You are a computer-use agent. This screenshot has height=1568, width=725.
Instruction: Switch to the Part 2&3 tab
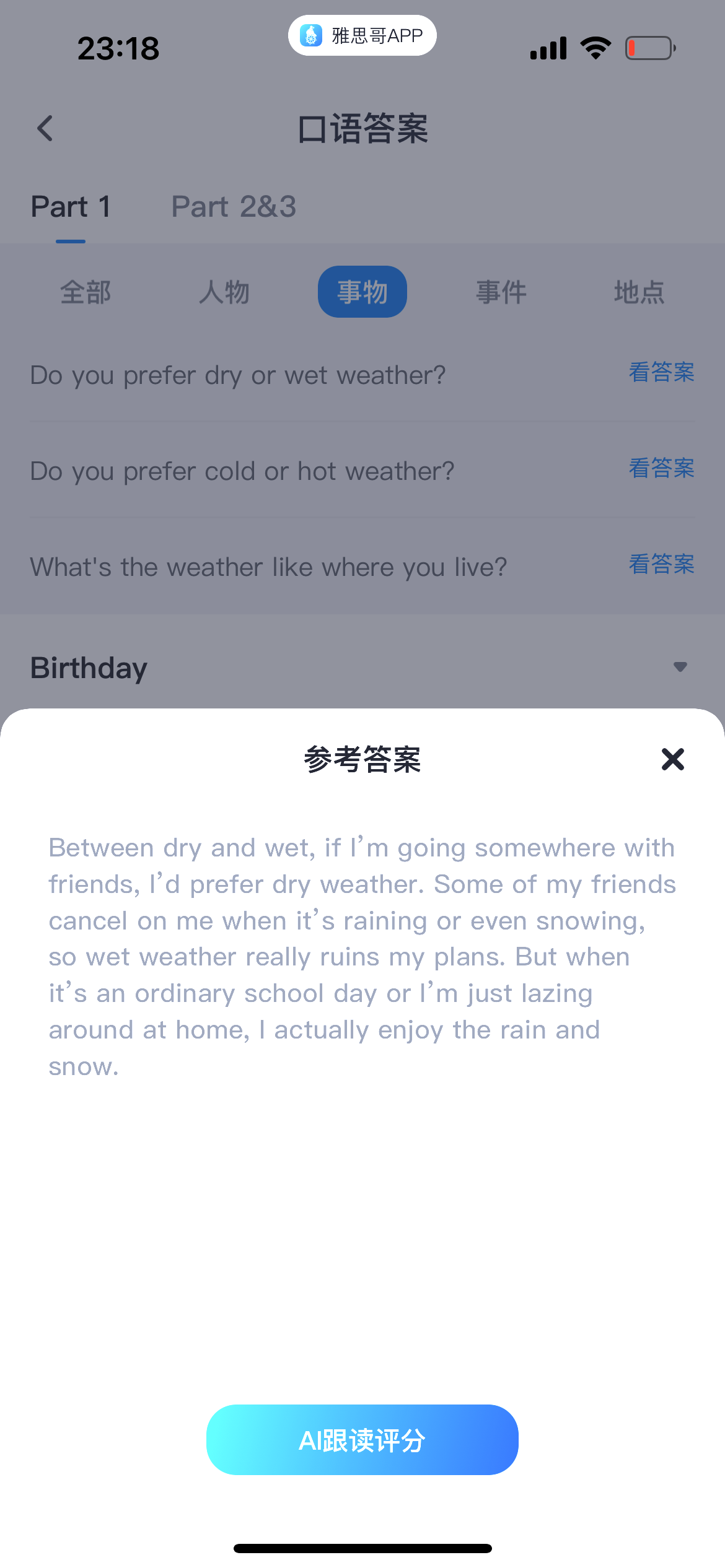pyautogui.click(x=234, y=207)
